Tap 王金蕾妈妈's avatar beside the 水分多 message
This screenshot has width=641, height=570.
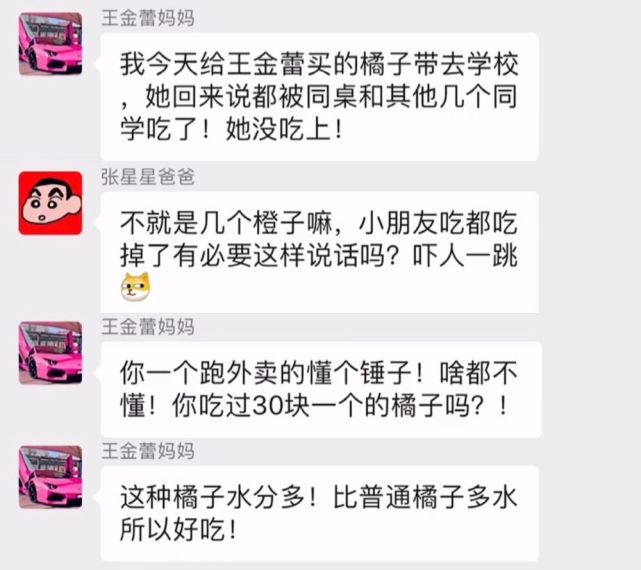pyautogui.click(x=50, y=477)
